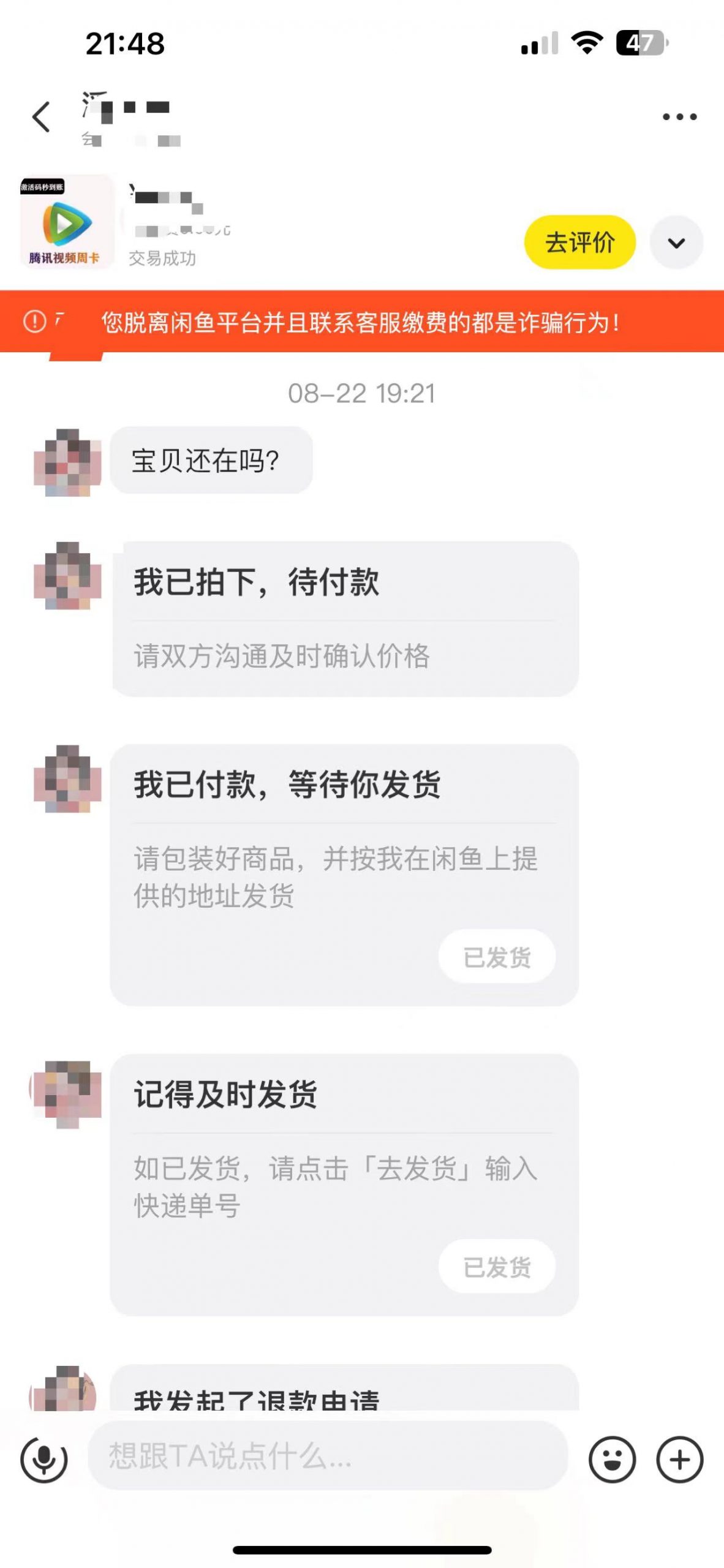Image resolution: width=724 pixels, height=1568 pixels.
Task: Go back using the top-left arrow
Action: click(40, 116)
